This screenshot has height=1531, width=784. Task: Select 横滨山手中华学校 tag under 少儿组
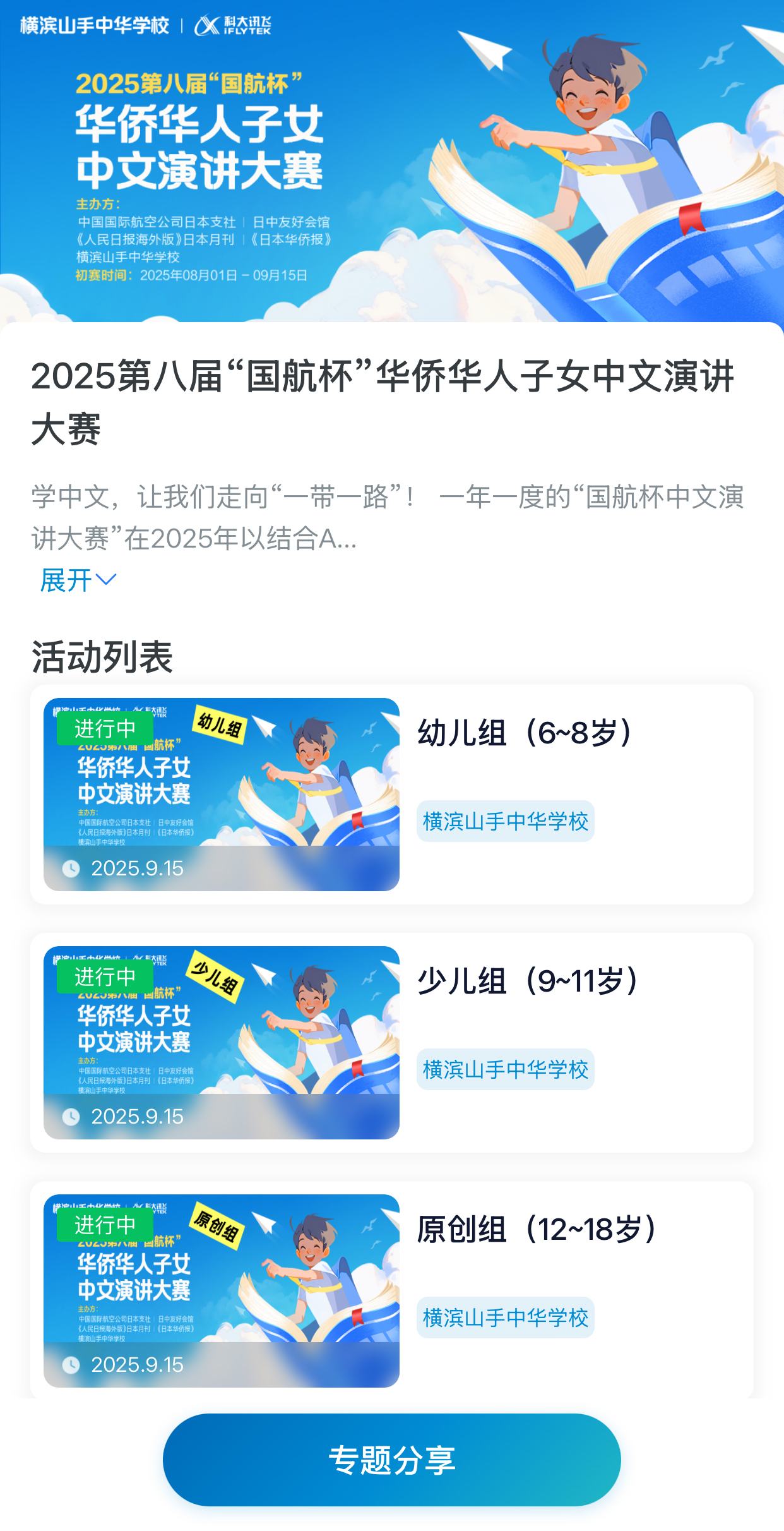(x=505, y=1069)
